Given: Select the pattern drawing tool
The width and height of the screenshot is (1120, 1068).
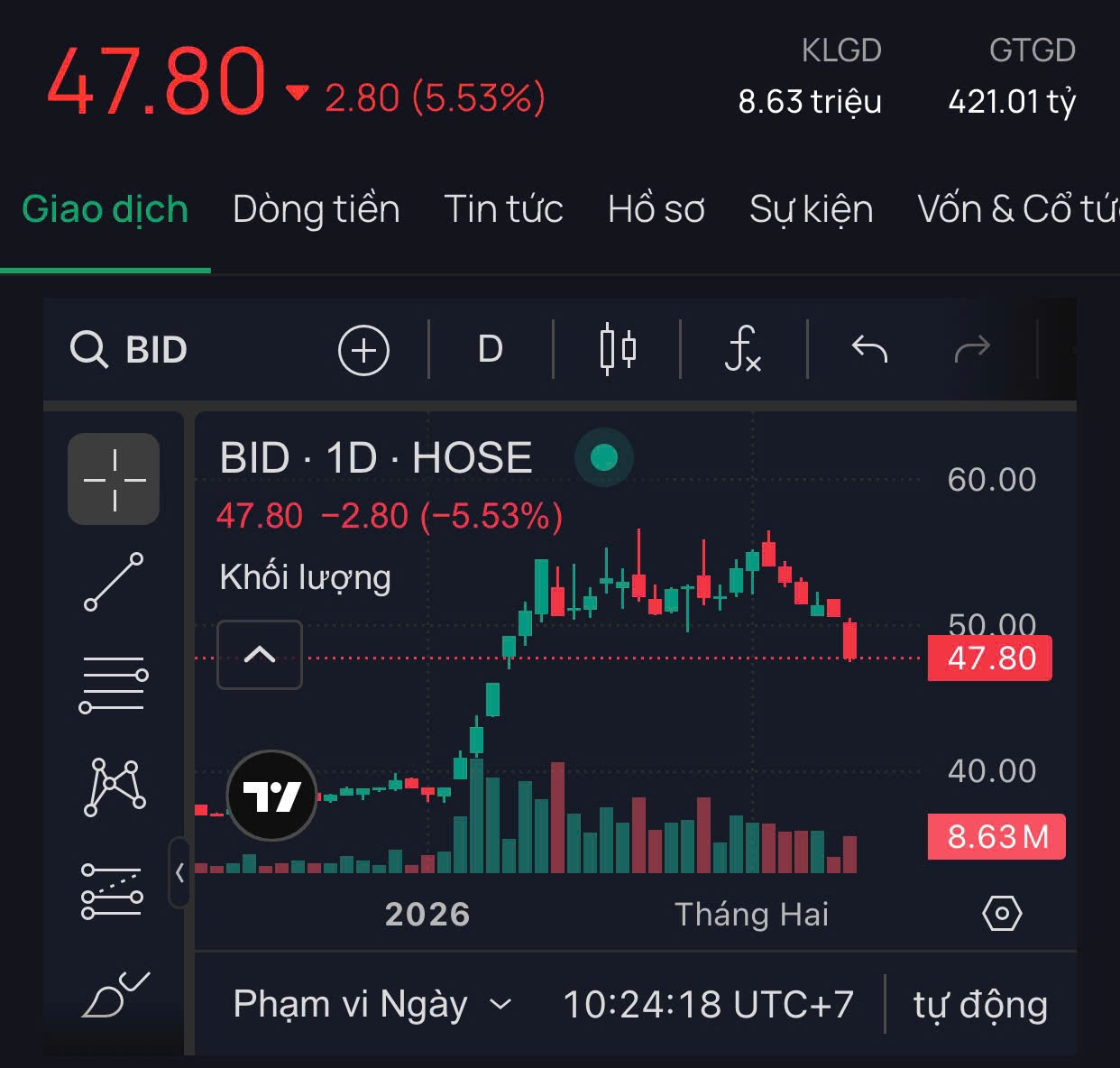Looking at the screenshot, I should (114, 787).
